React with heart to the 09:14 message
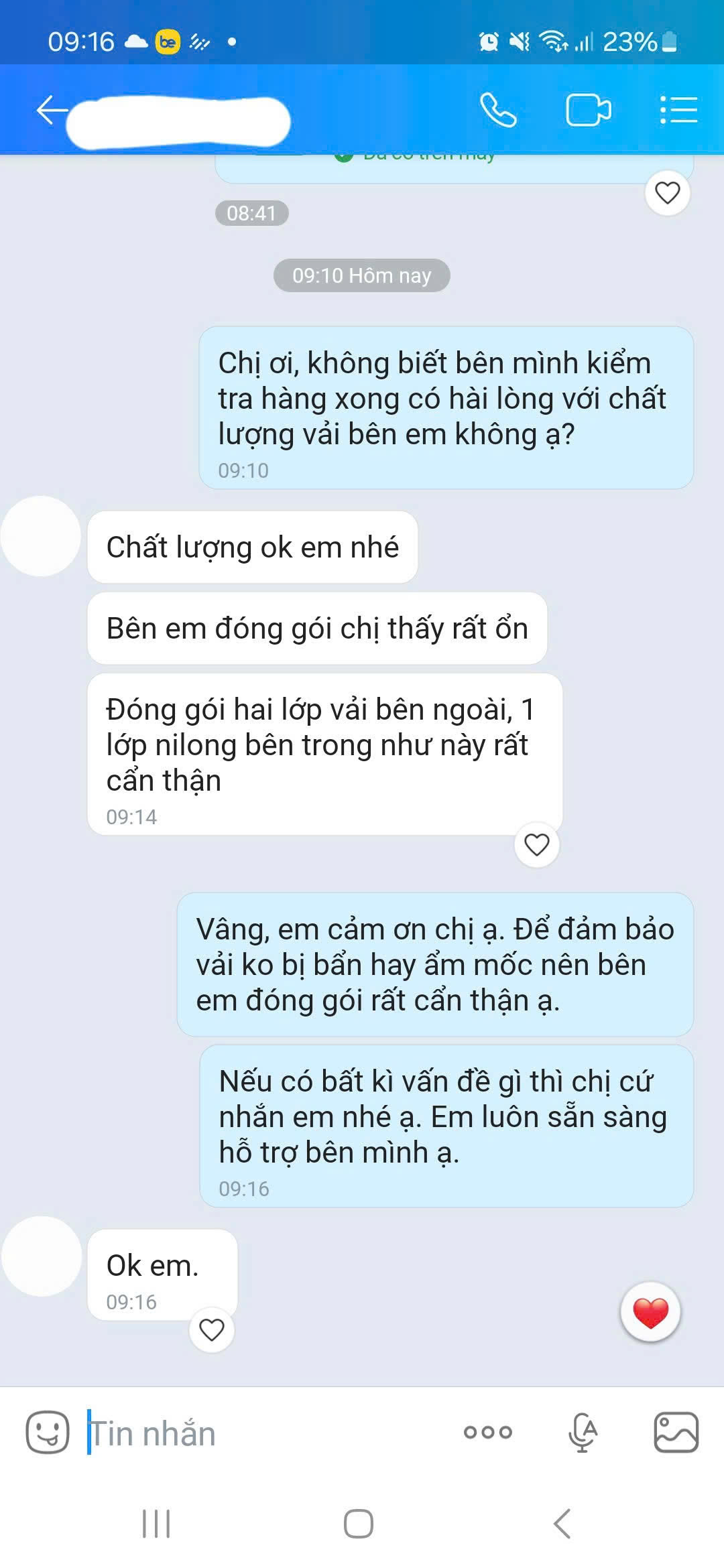 point(536,845)
